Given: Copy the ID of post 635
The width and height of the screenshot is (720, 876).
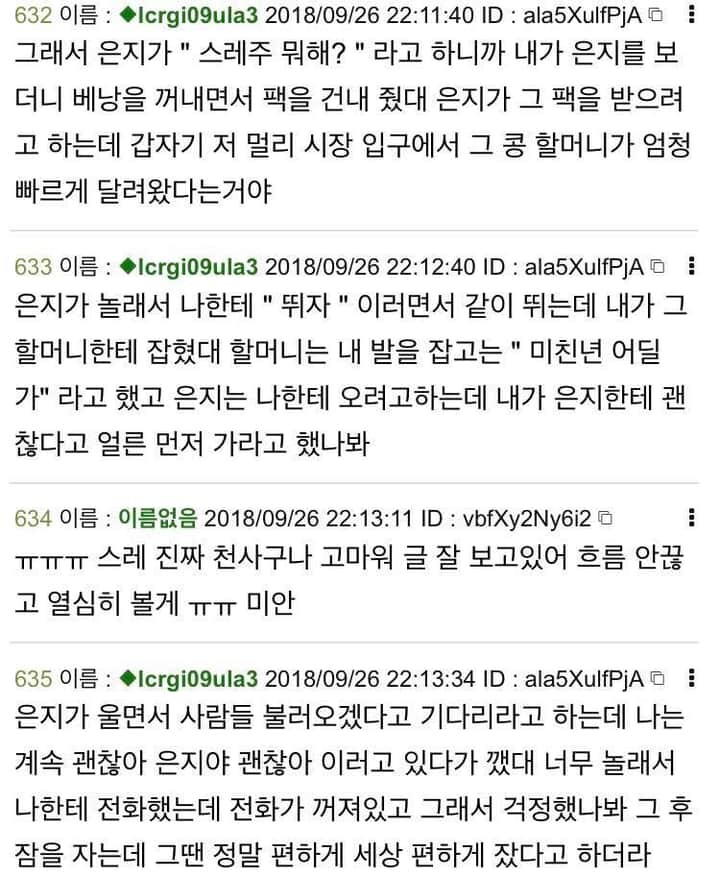Looking at the screenshot, I should (656, 680).
